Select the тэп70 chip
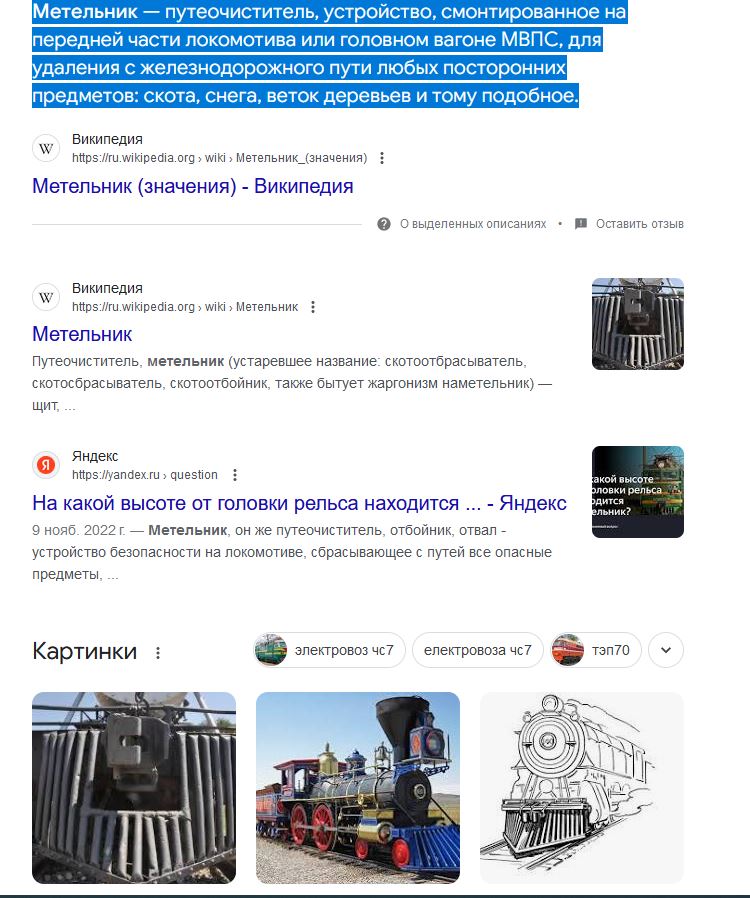The width and height of the screenshot is (750, 898). pyautogui.click(x=595, y=650)
